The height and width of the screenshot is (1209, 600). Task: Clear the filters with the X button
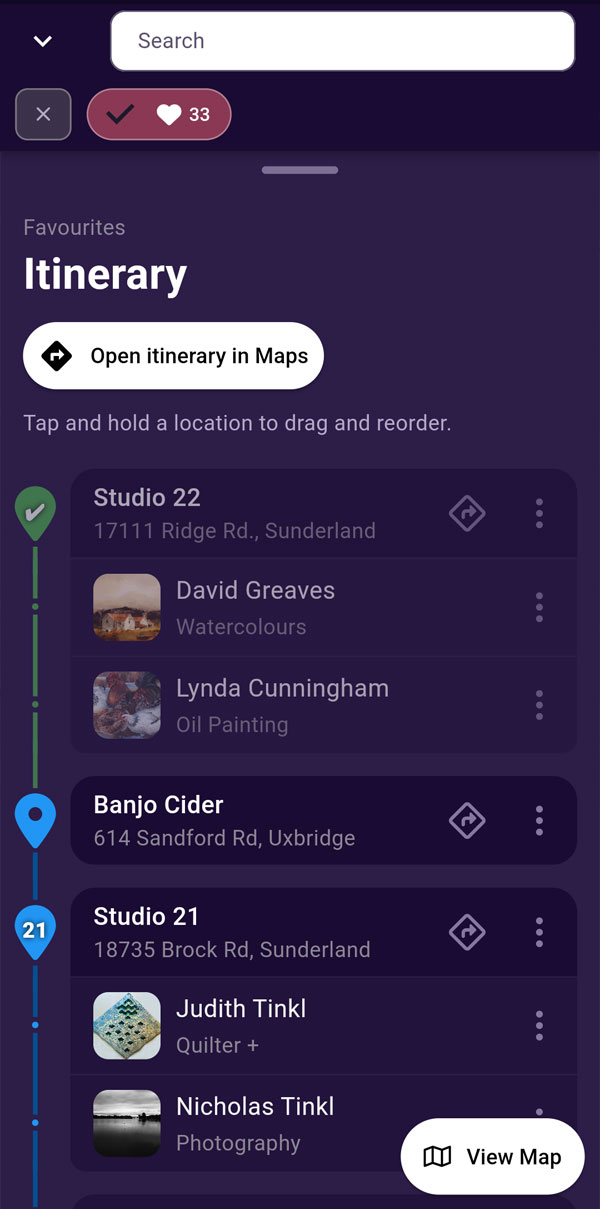(x=43, y=114)
